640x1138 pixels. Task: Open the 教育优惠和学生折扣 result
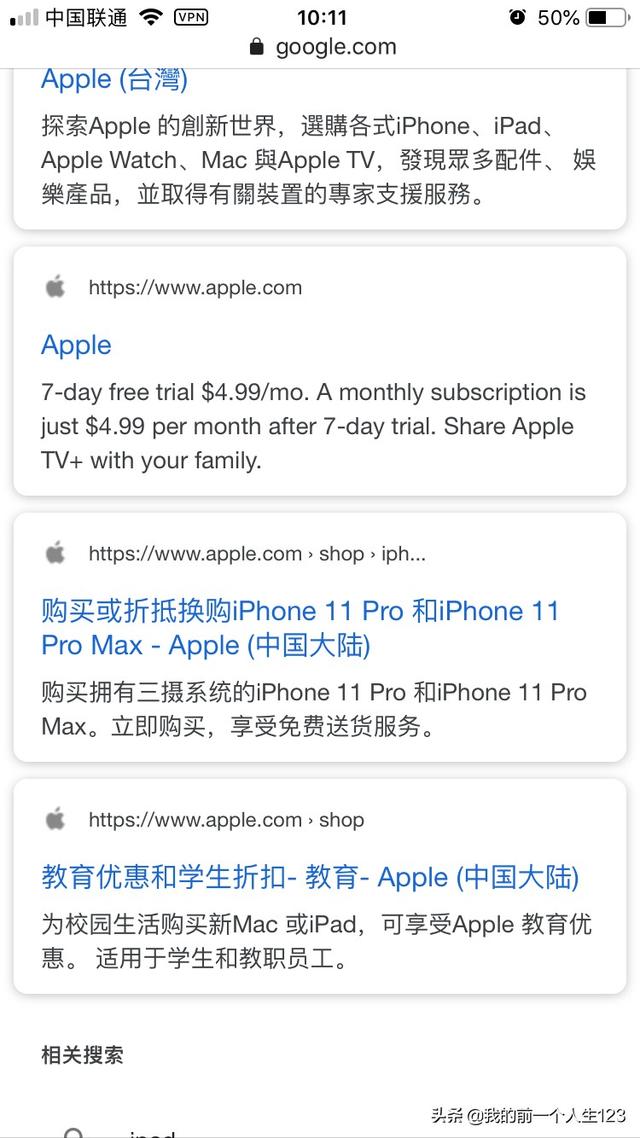click(310, 877)
